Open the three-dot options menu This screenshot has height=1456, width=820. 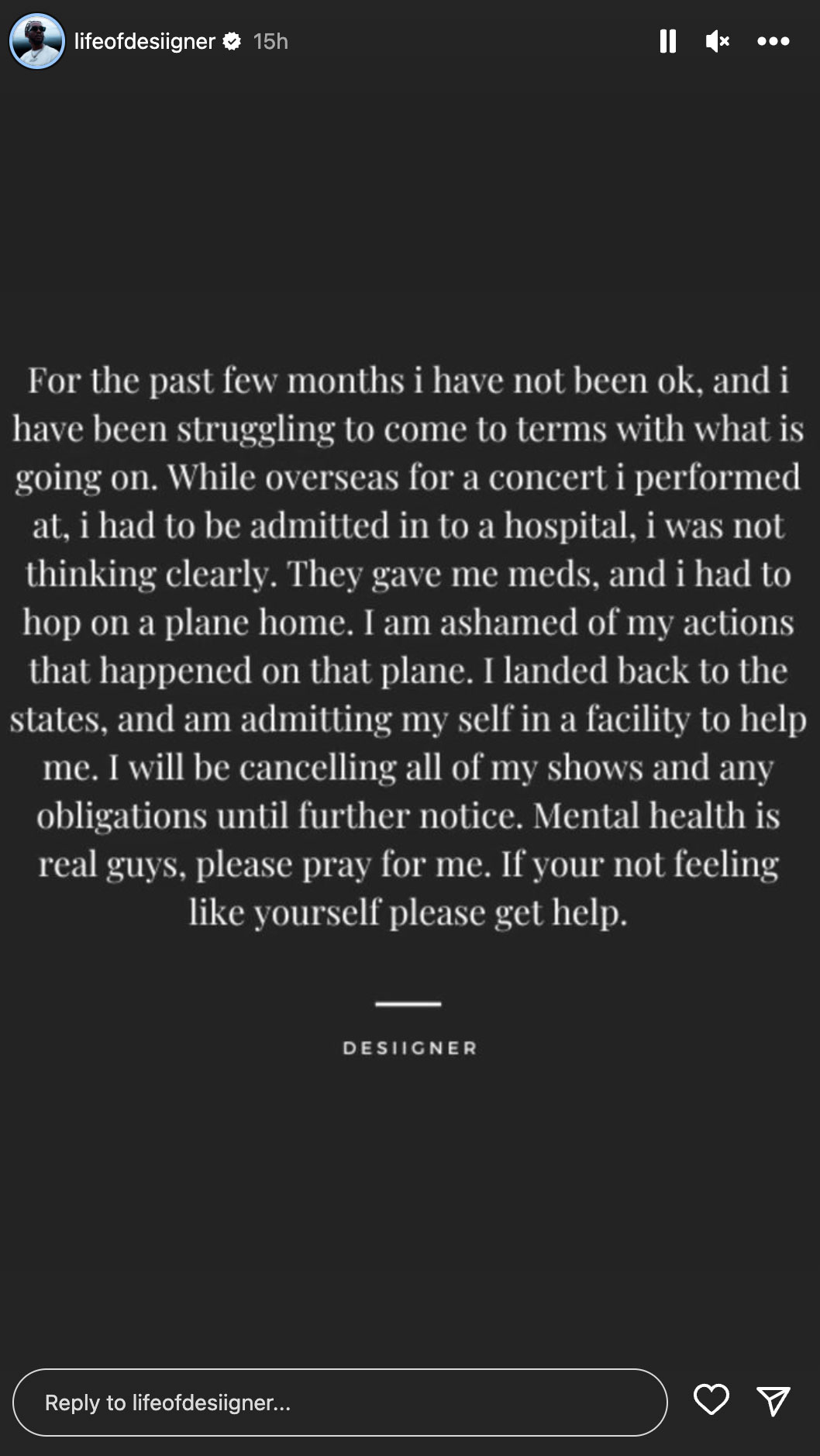pos(773,41)
